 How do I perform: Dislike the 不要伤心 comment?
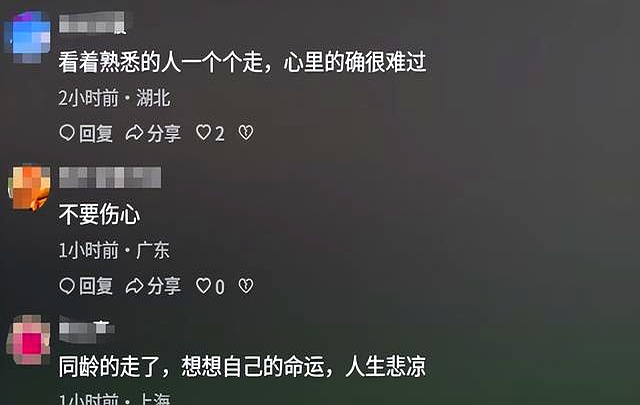coord(245,286)
